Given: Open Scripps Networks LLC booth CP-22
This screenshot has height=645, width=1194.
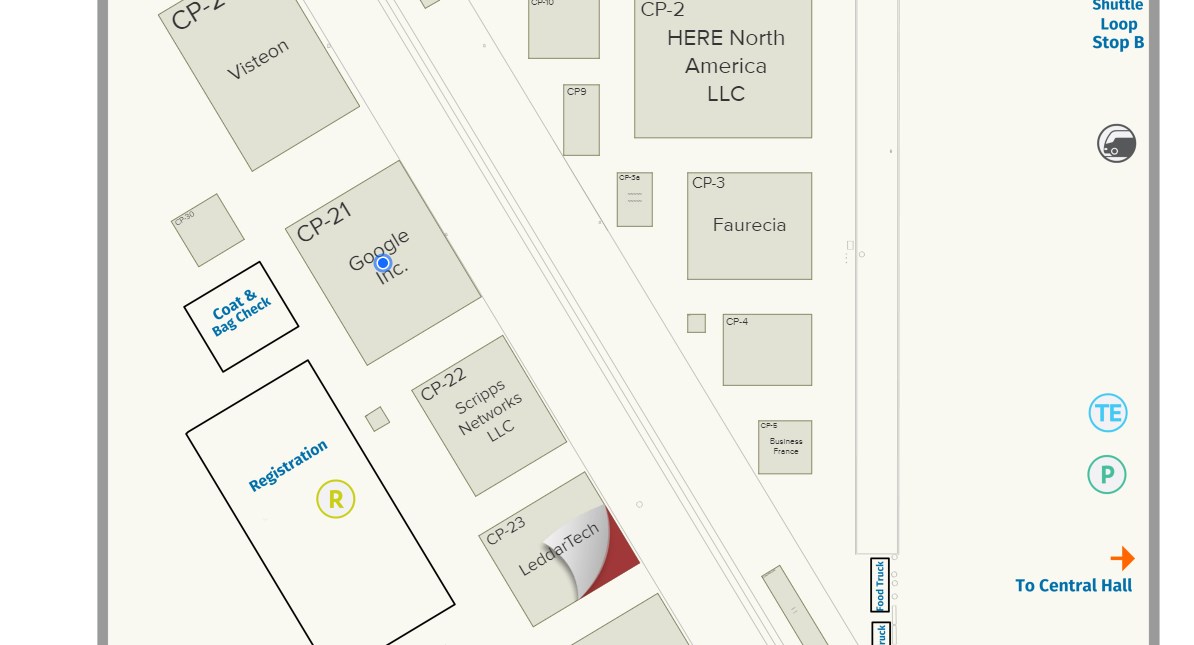Looking at the screenshot, I should point(489,415).
